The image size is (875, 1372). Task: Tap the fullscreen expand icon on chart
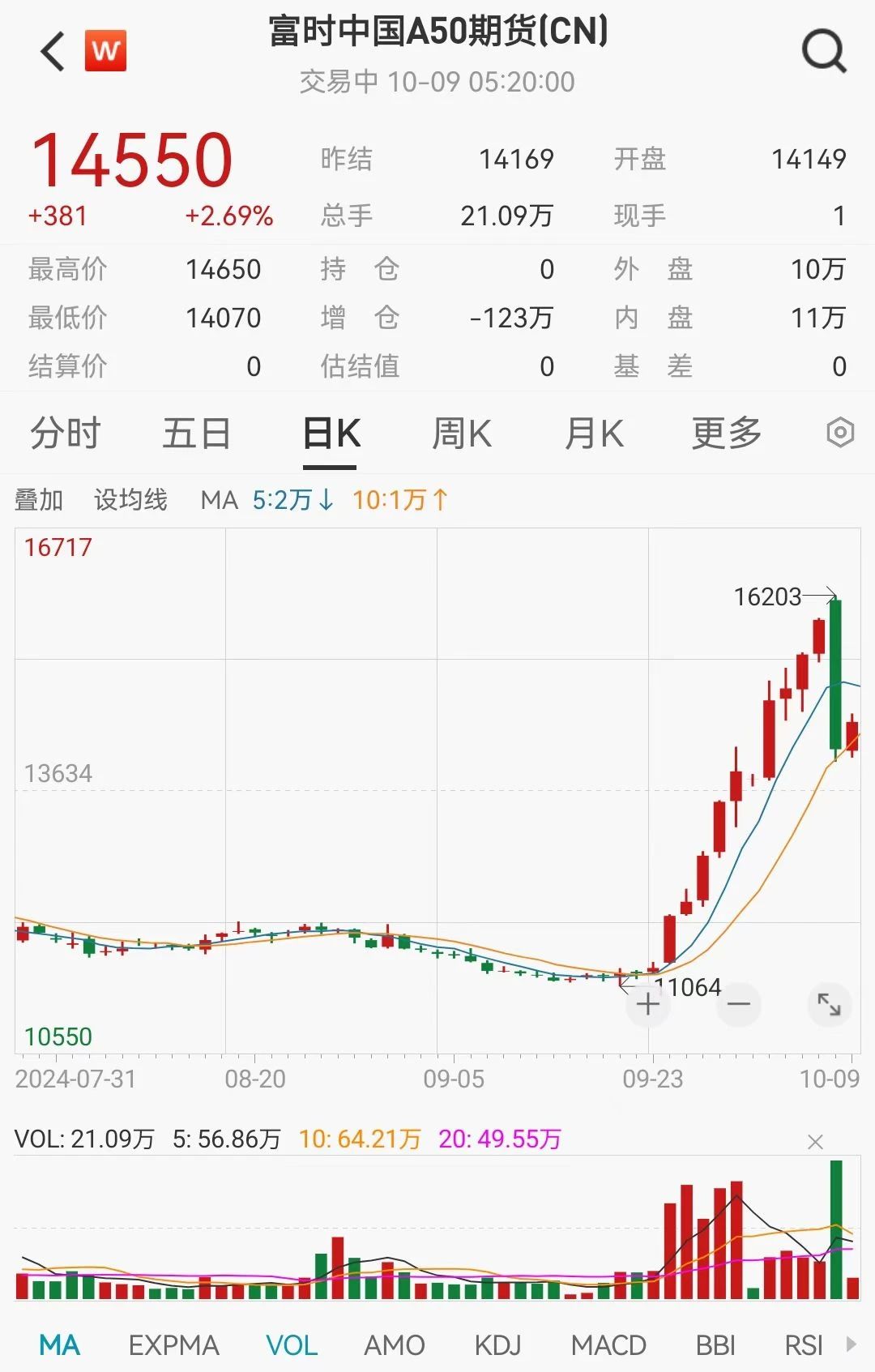(829, 1004)
